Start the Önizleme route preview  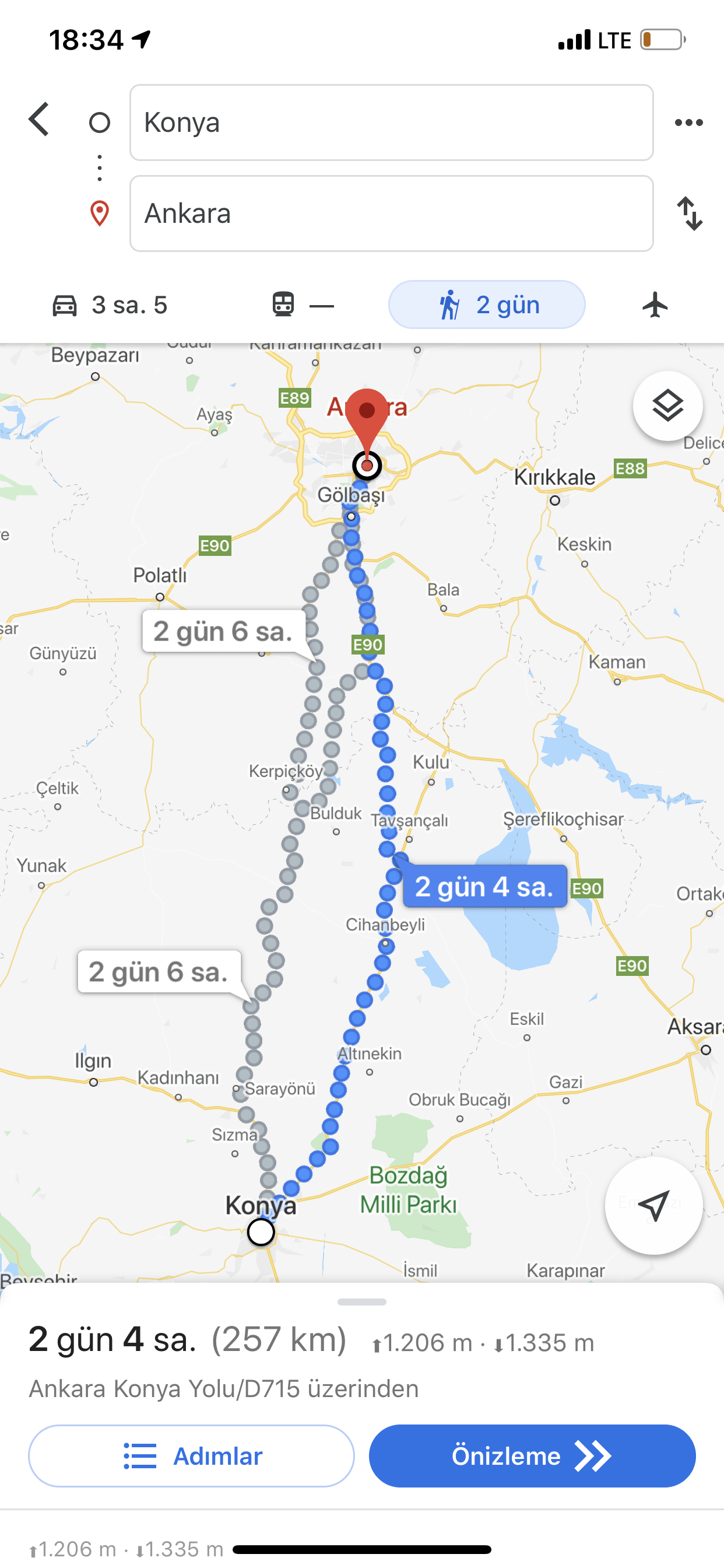532,1455
